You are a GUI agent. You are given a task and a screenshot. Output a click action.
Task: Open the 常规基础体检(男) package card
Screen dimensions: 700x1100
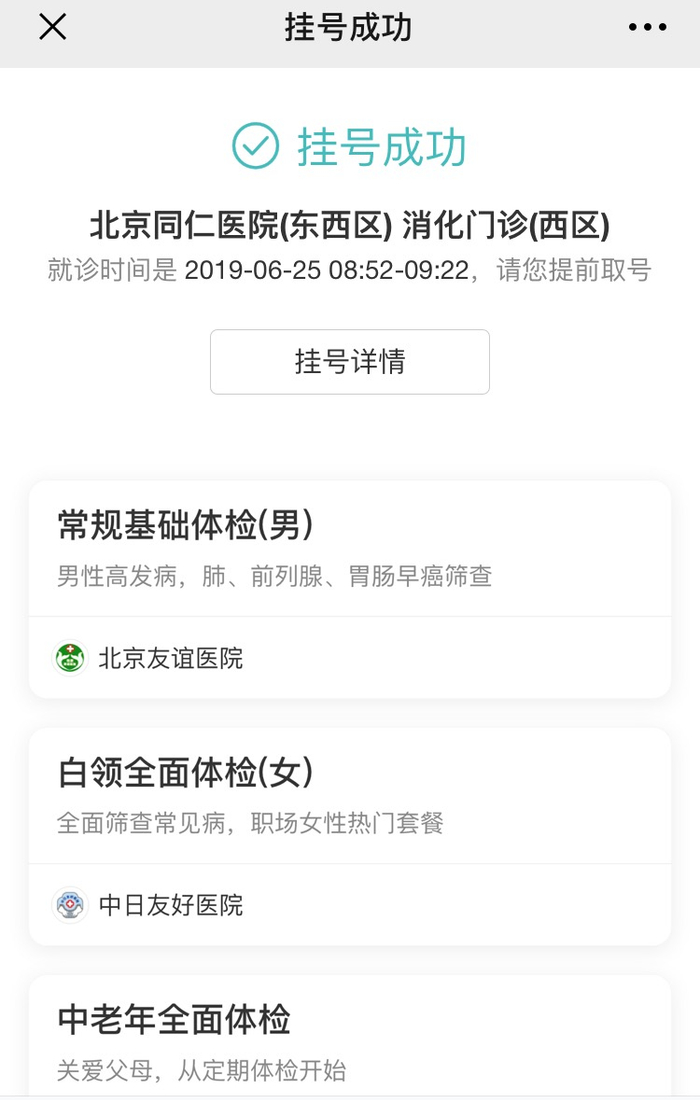tap(349, 548)
